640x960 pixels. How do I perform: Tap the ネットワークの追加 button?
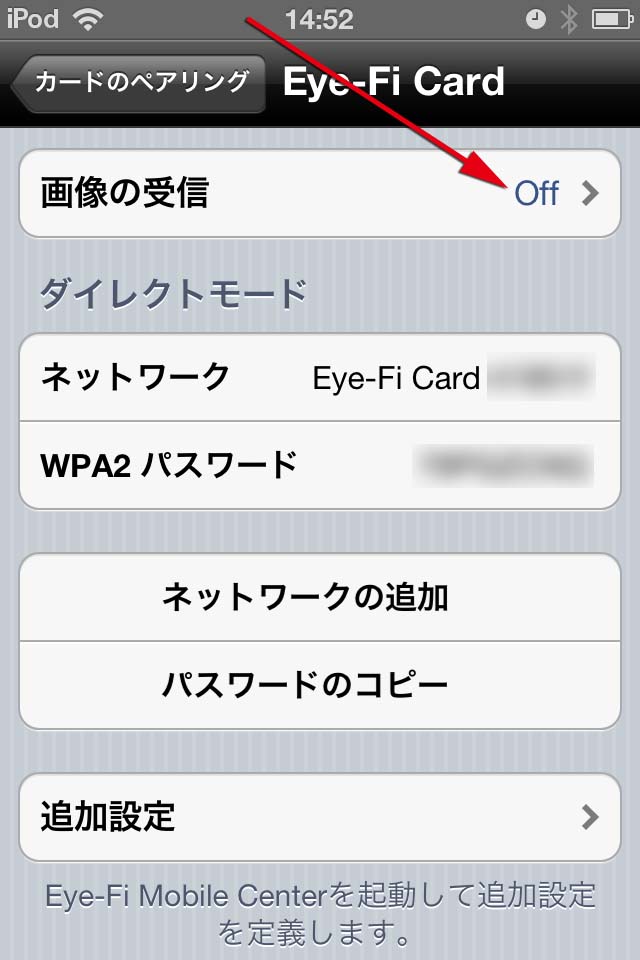[320, 598]
